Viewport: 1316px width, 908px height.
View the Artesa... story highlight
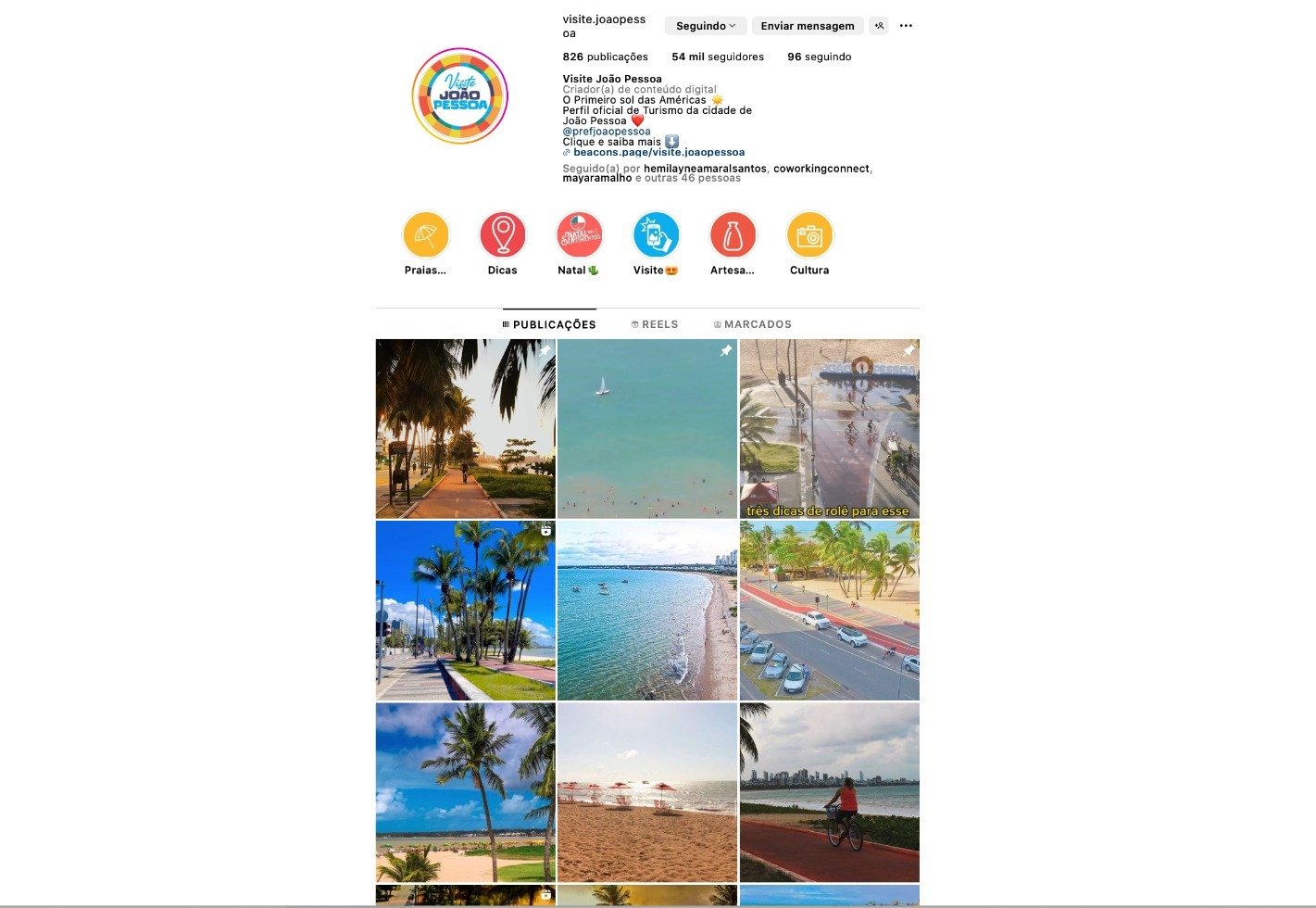[x=733, y=235]
